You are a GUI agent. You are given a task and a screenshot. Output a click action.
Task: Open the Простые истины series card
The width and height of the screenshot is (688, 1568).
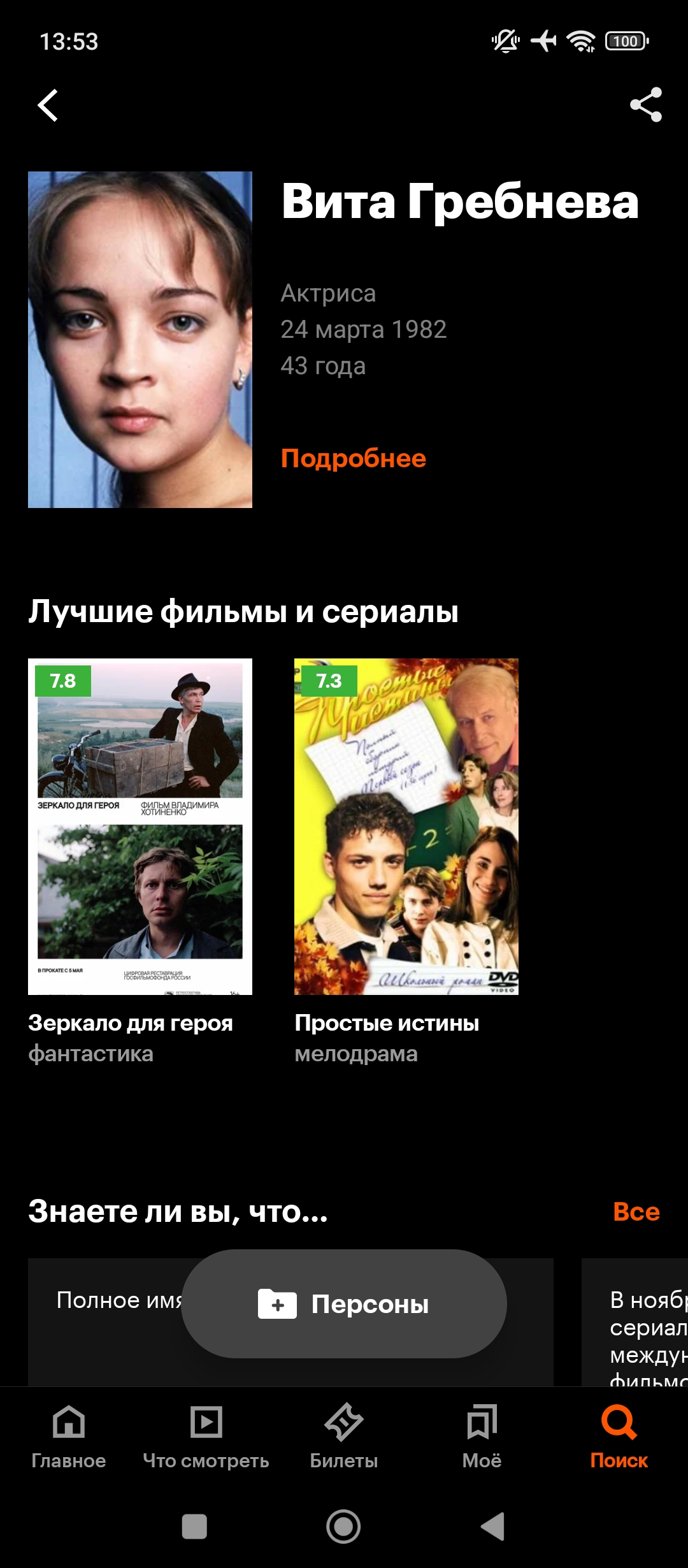point(406,826)
